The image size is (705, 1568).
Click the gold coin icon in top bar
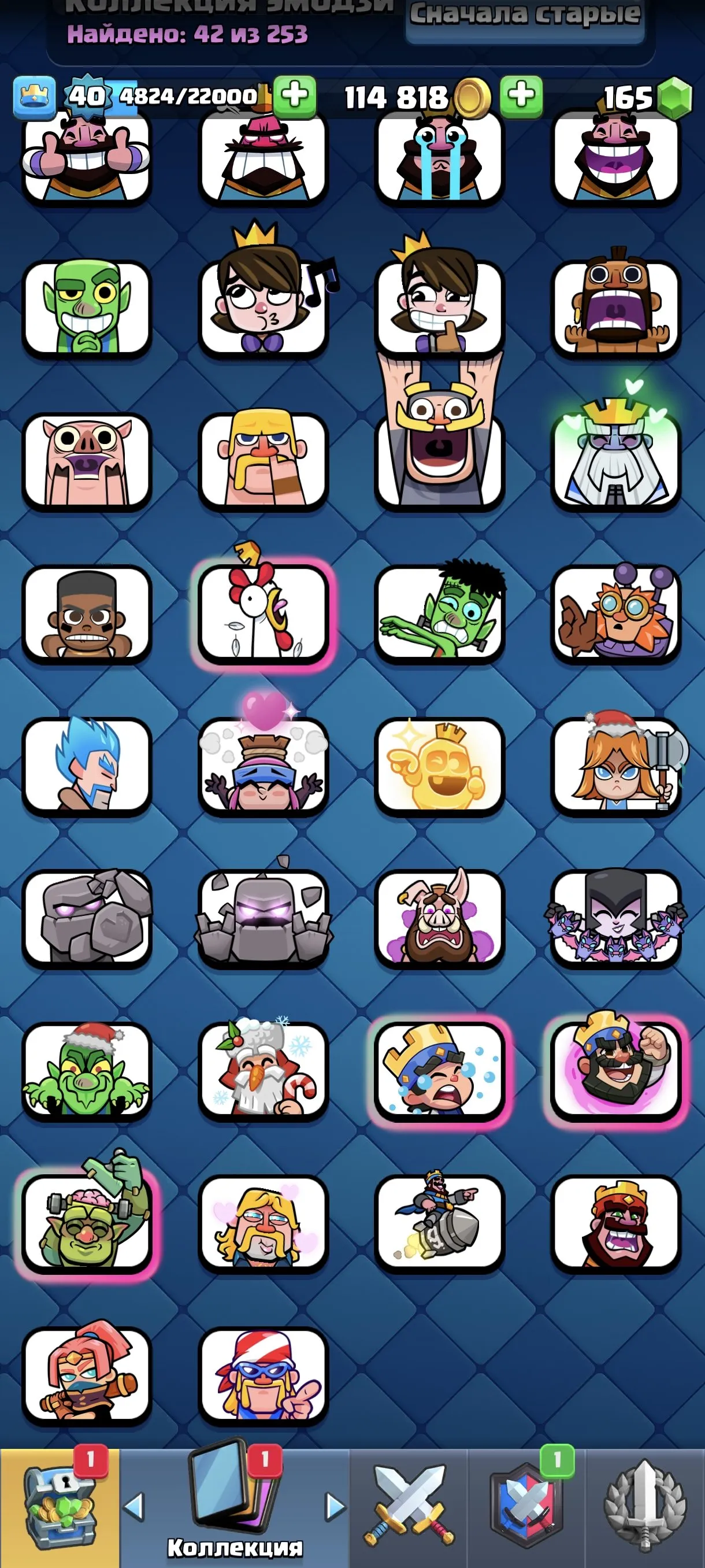(x=470, y=95)
